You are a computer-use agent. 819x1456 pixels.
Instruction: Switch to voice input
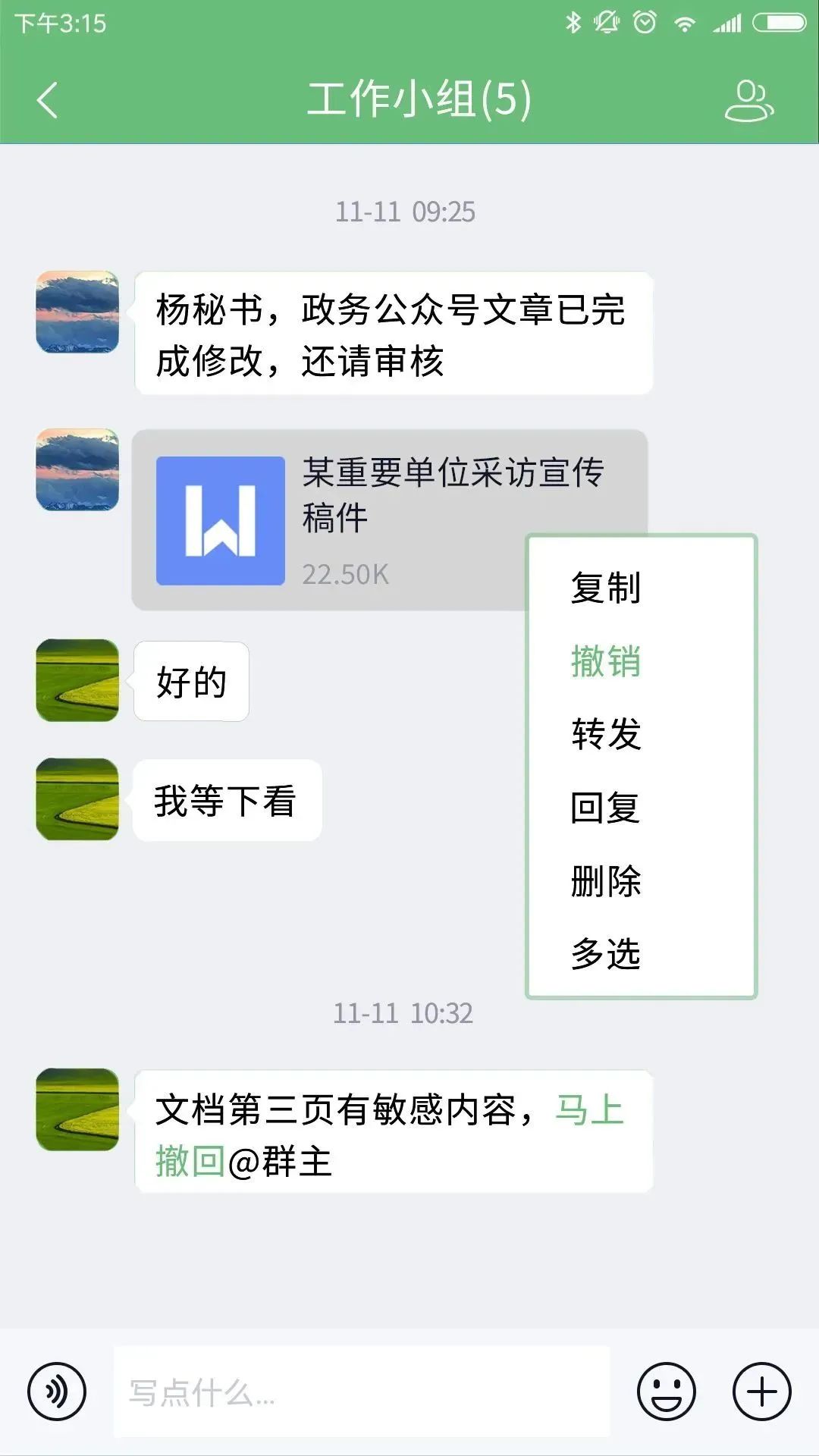click(57, 1392)
